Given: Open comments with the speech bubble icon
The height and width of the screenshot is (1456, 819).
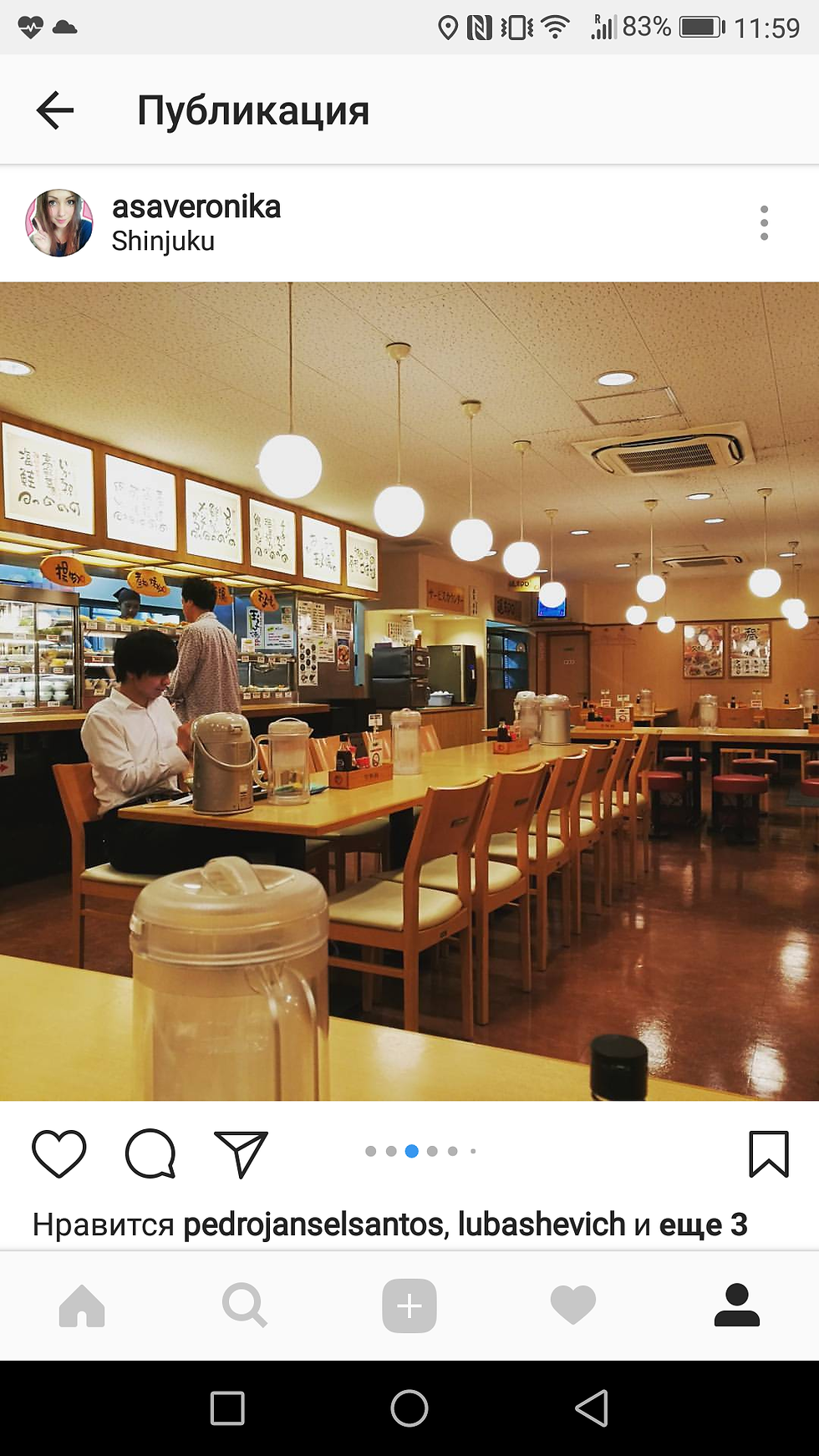Looking at the screenshot, I should pyautogui.click(x=150, y=1153).
